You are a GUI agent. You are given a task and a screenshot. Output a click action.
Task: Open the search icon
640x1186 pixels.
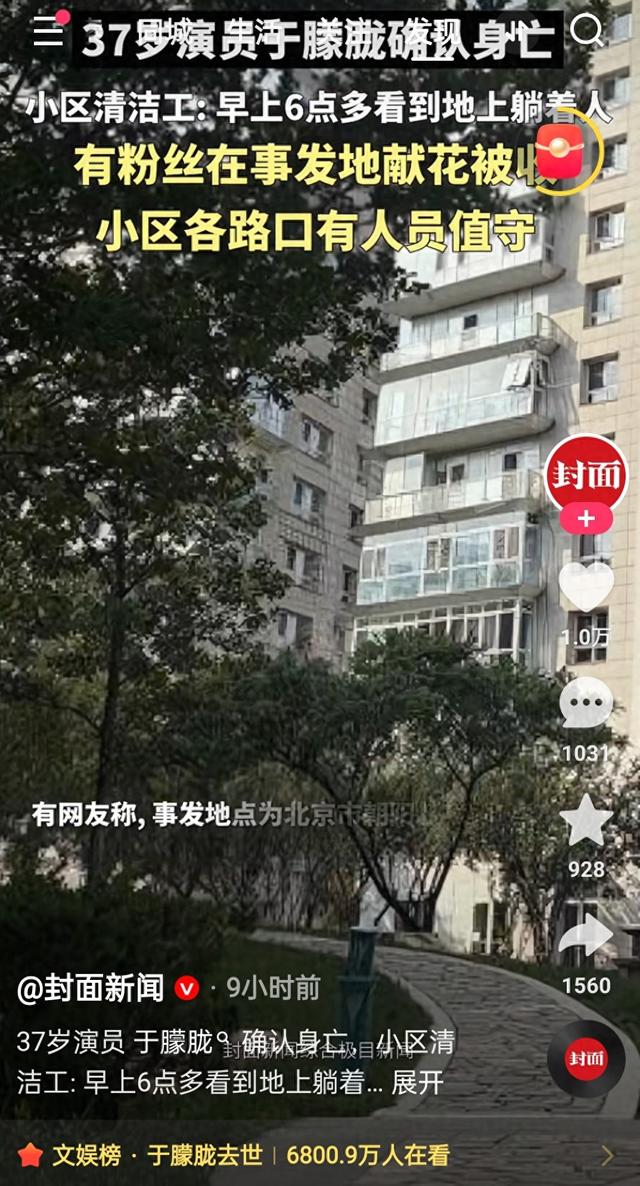pos(587,32)
